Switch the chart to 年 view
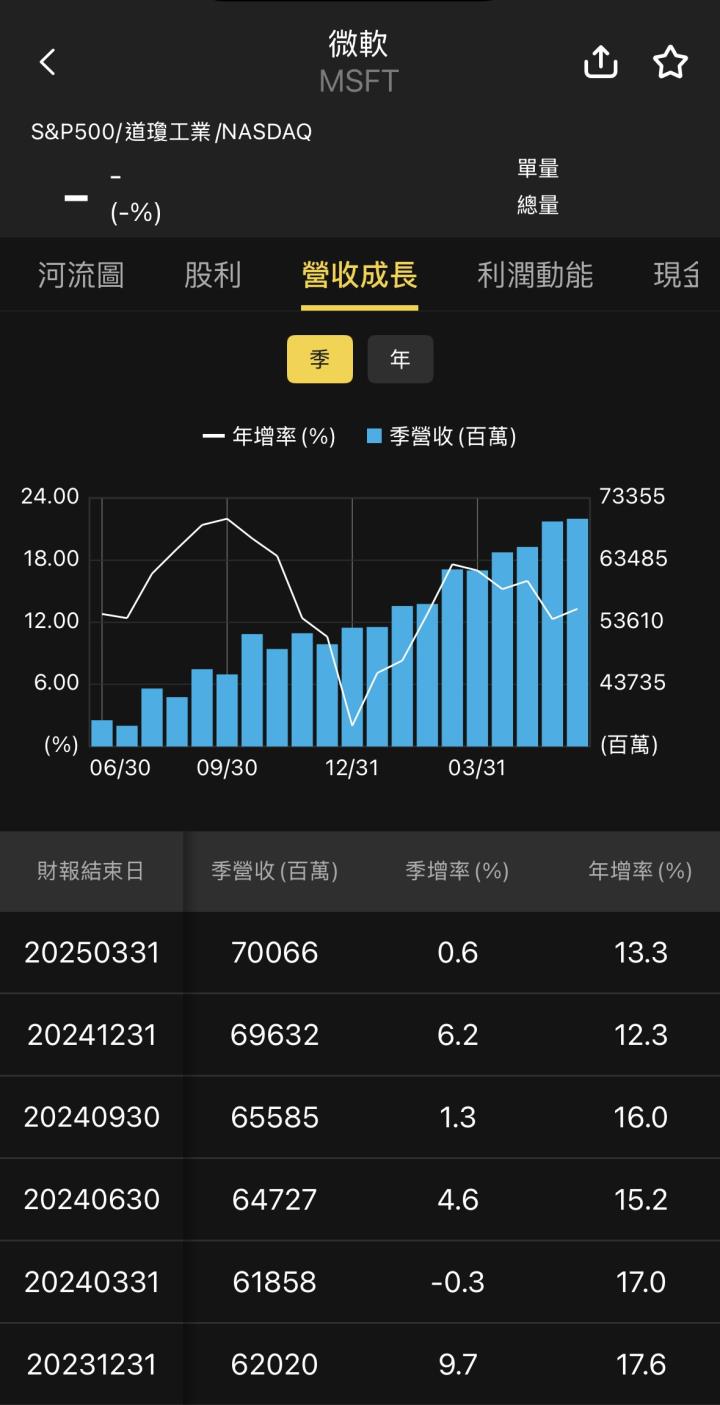 [x=400, y=359]
